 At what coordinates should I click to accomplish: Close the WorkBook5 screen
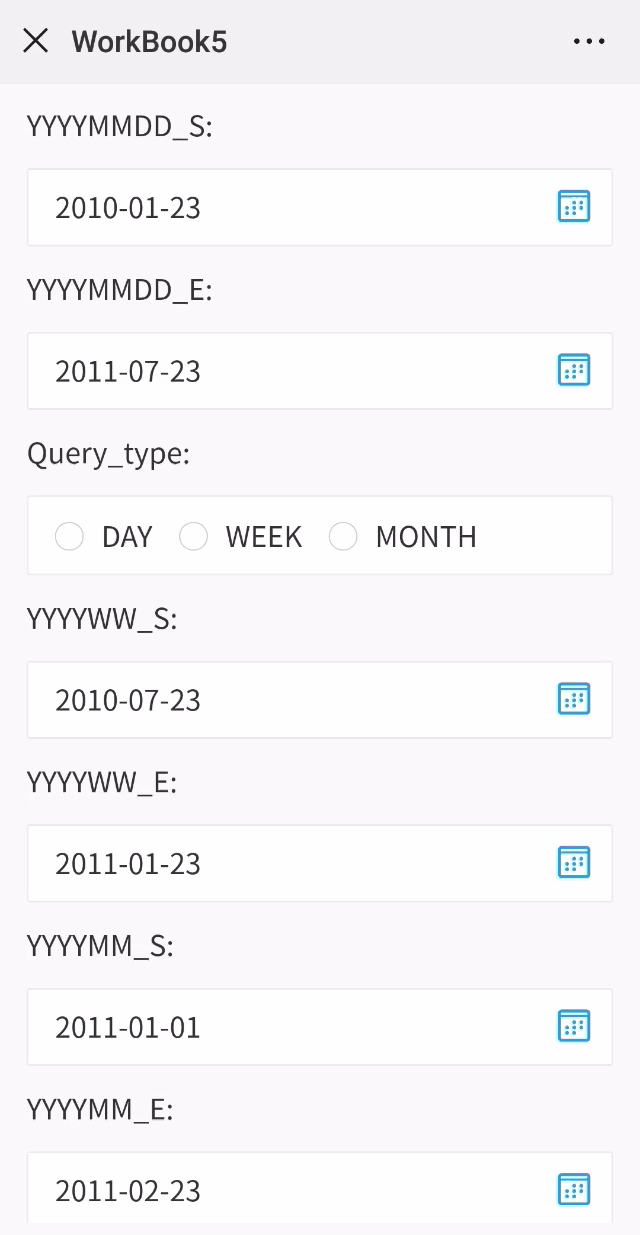tap(36, 41)
